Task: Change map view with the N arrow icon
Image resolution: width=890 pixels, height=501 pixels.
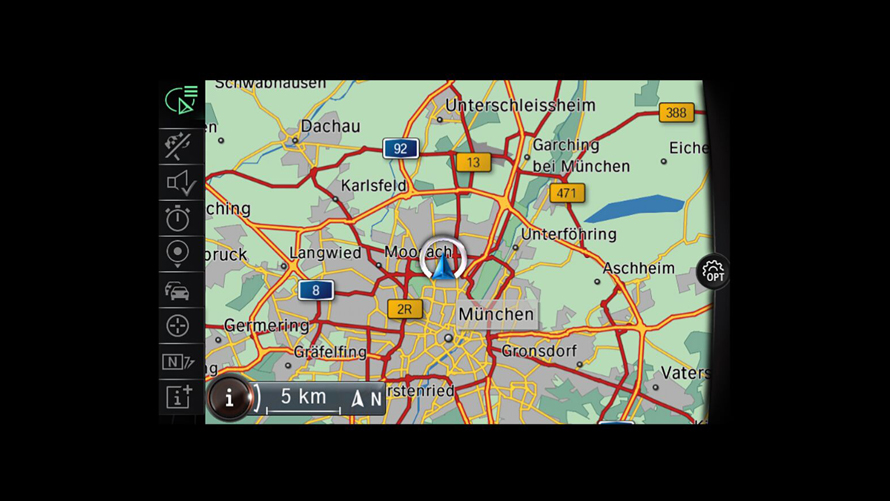Action: 178,362
